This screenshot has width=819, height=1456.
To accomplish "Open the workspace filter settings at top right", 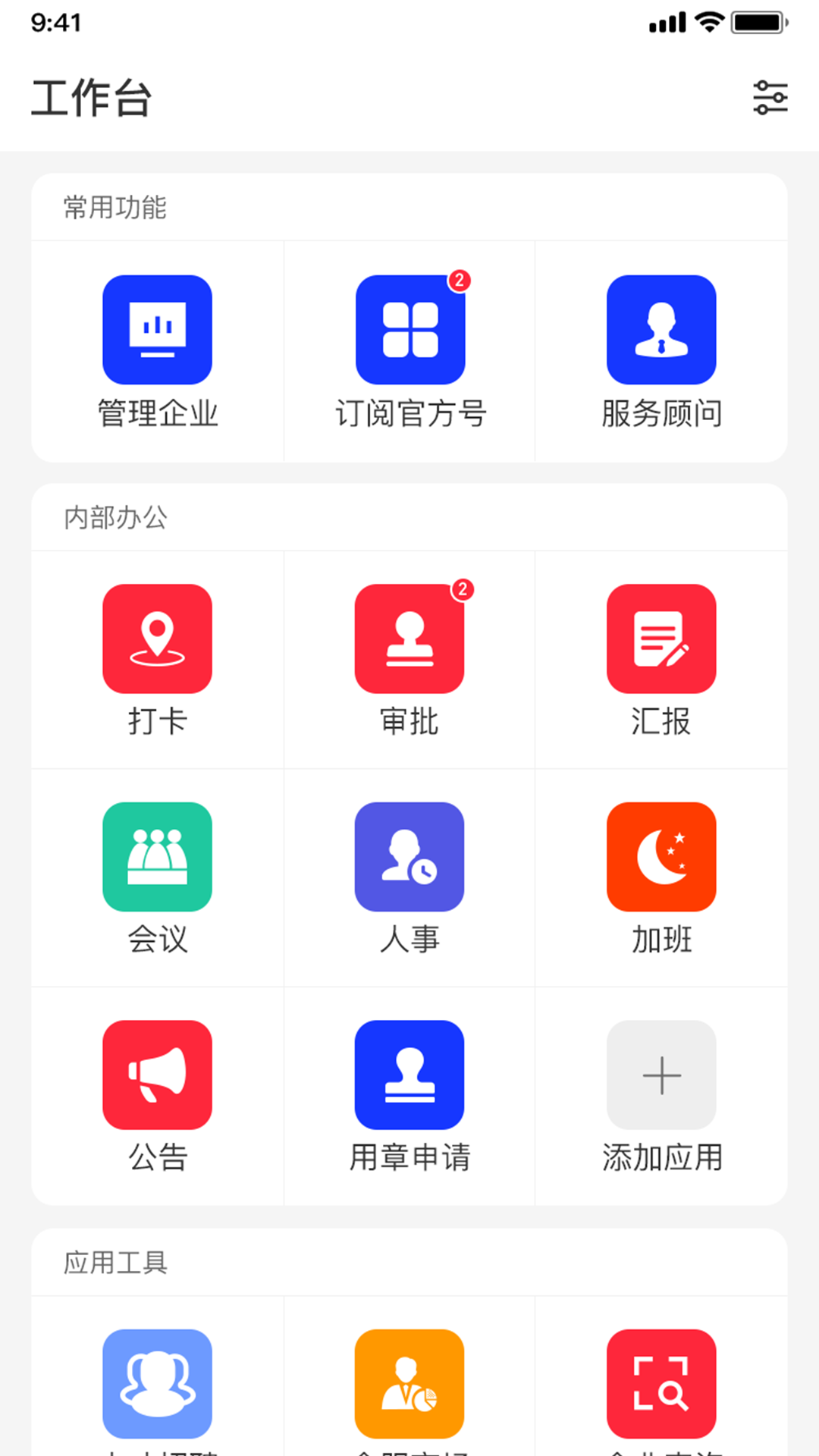I will (769, 98).
